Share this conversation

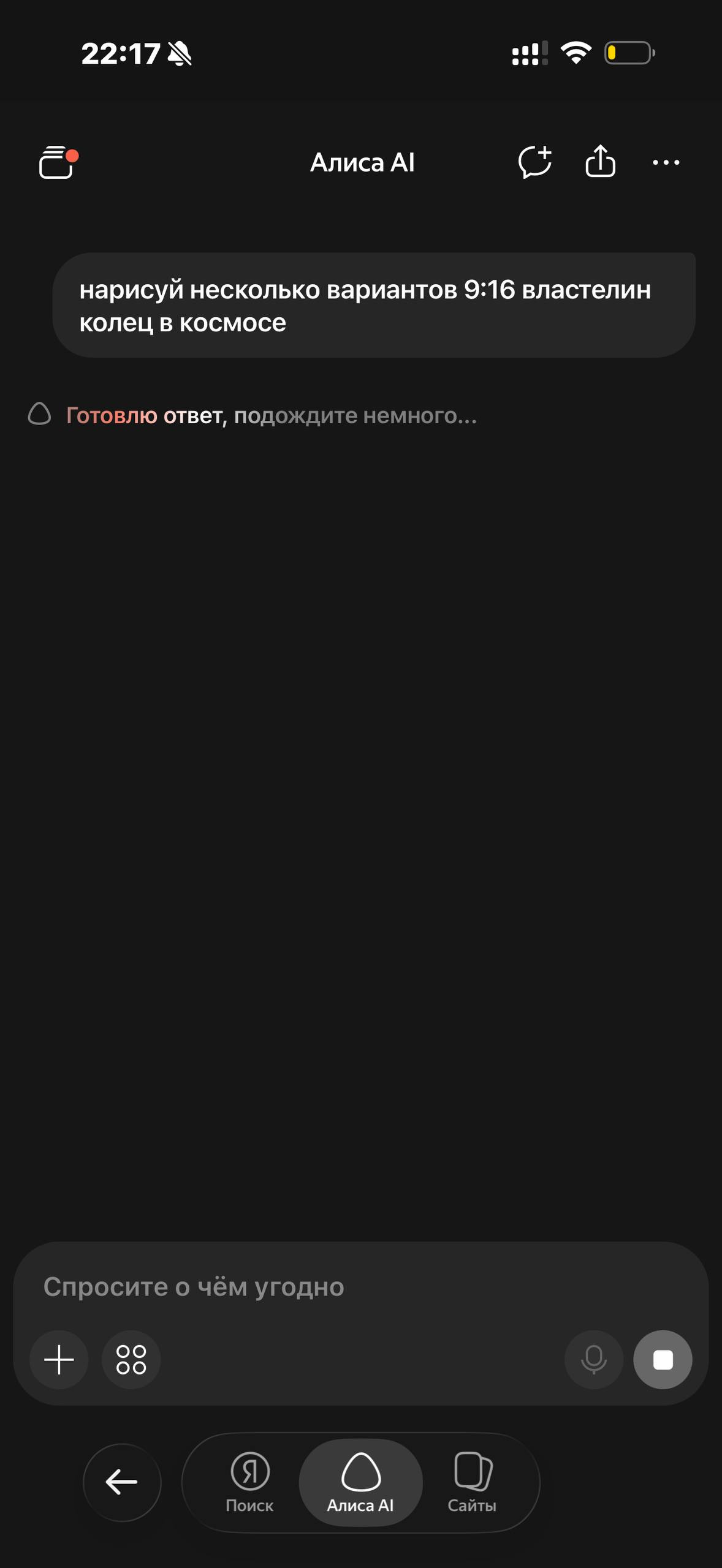[x=600, y=162]
